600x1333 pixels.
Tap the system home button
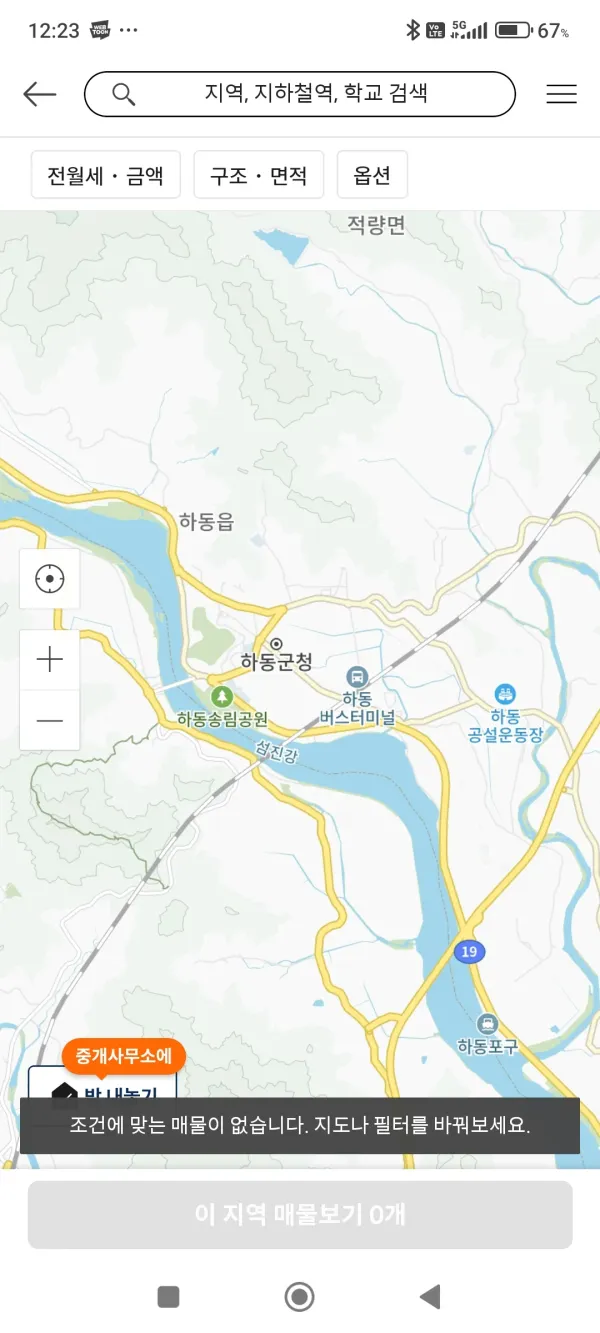coord(299,1297)
